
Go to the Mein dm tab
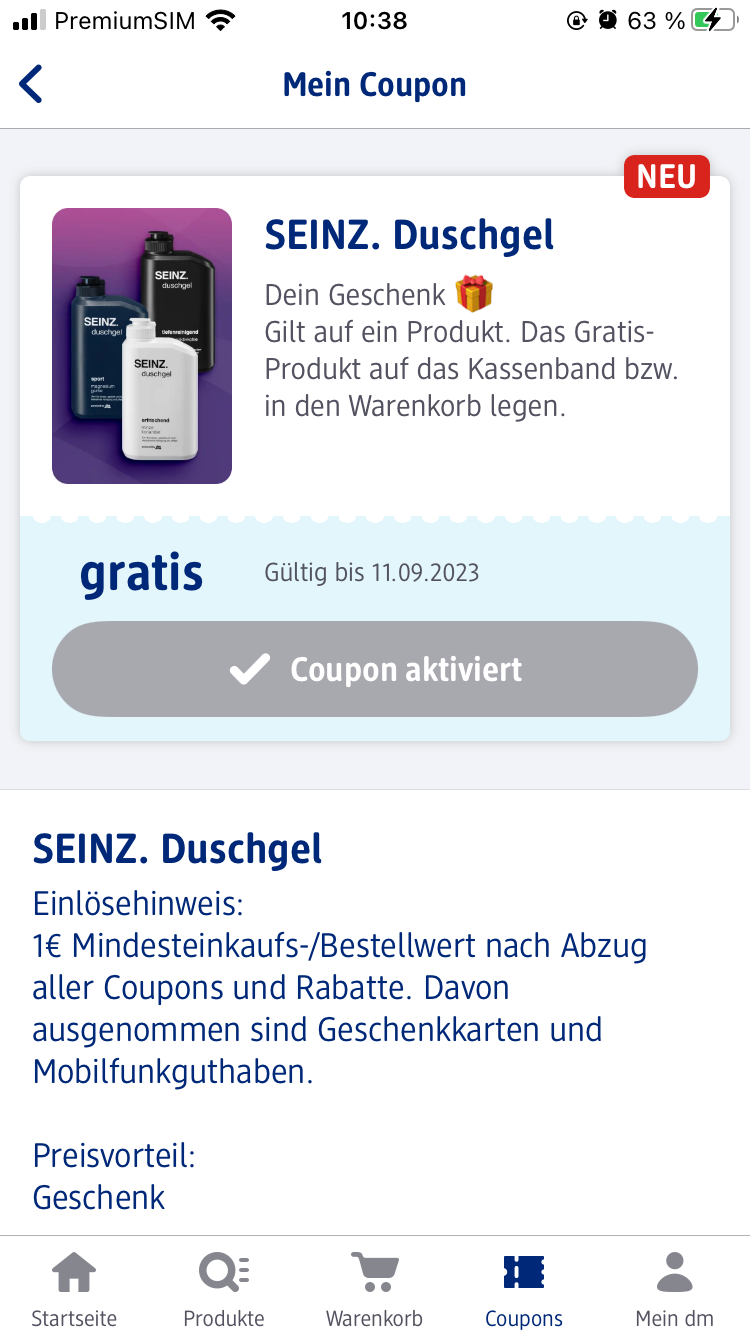tap(675, 1288)
